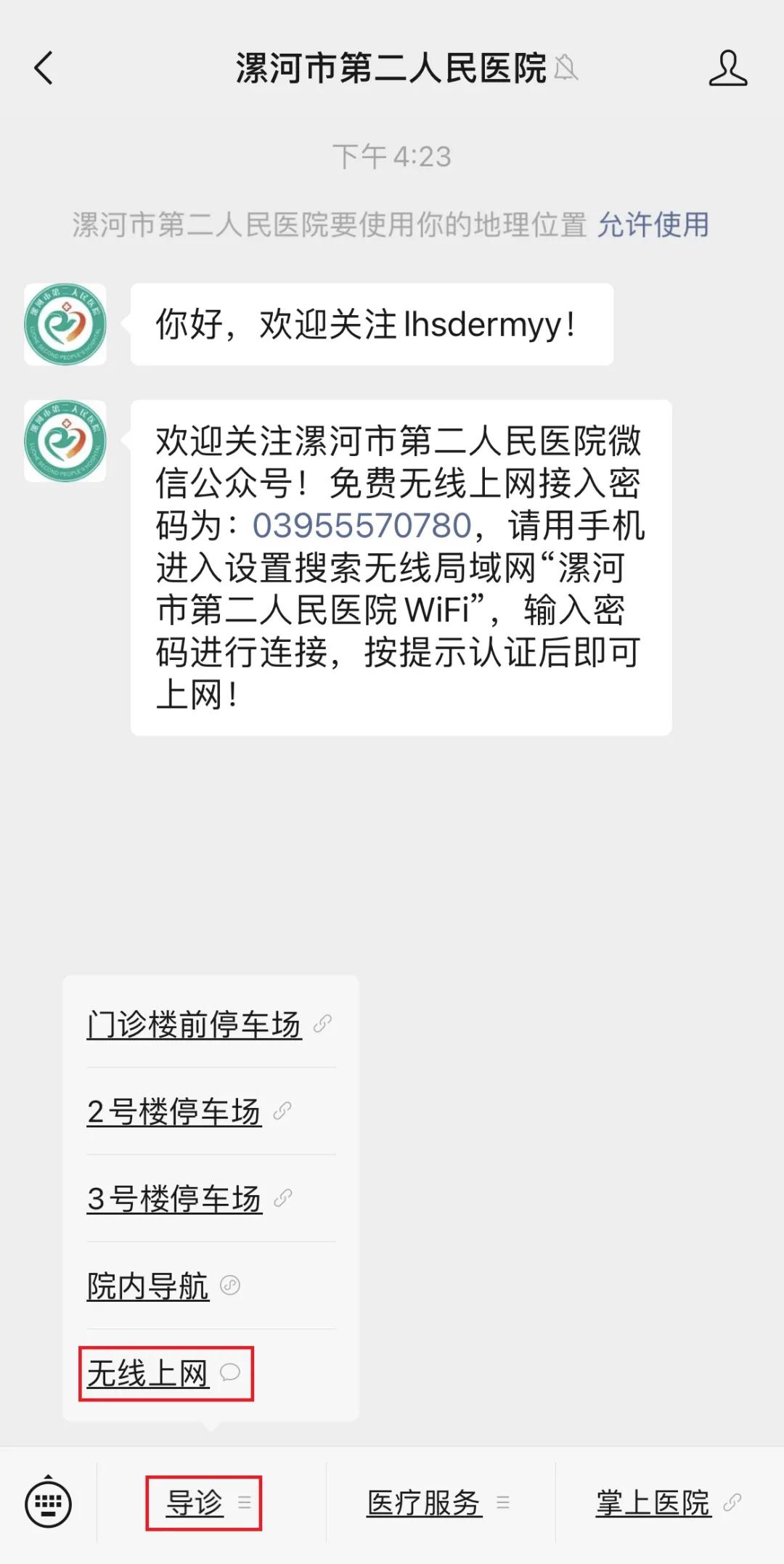Tap the hospital avatar beside the greeting
This screenshot has width=784, height=1564.
coord(65,325)
